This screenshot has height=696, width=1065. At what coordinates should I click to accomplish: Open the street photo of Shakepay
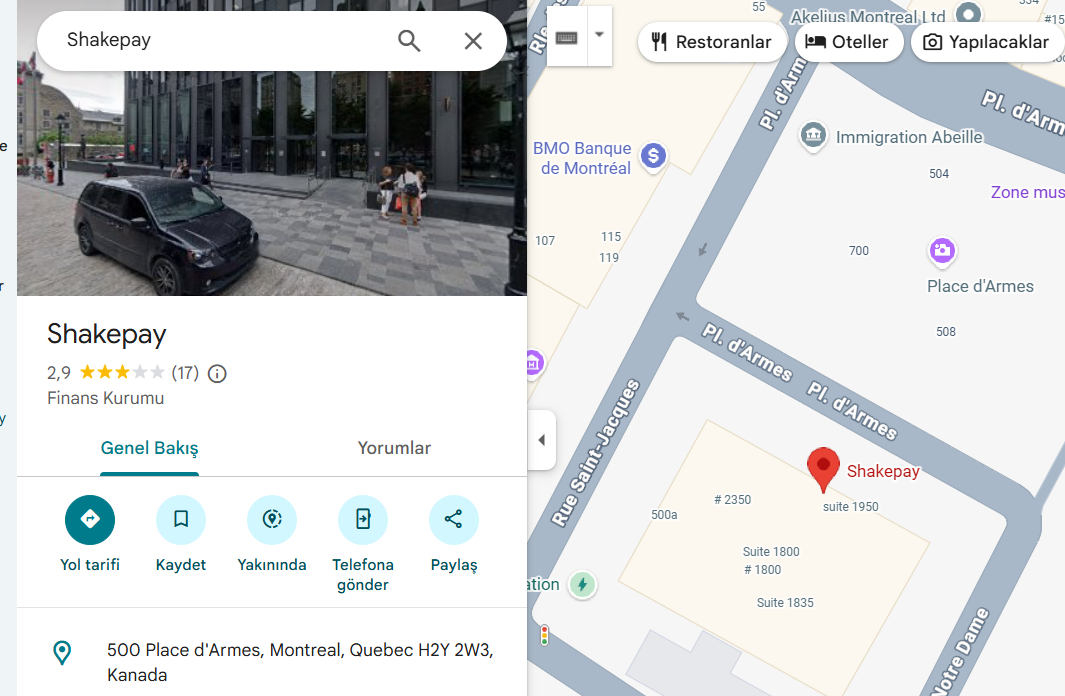(272, 180)
